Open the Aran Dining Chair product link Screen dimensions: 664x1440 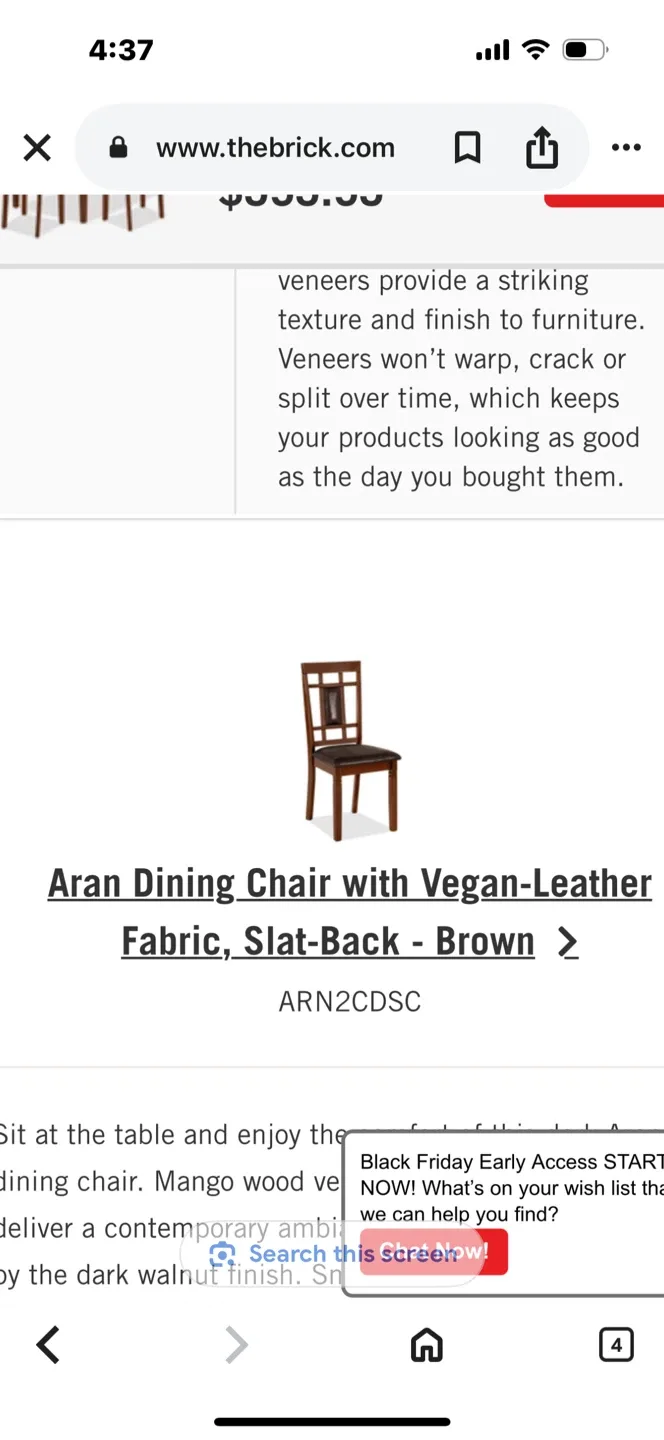(349, 912)
